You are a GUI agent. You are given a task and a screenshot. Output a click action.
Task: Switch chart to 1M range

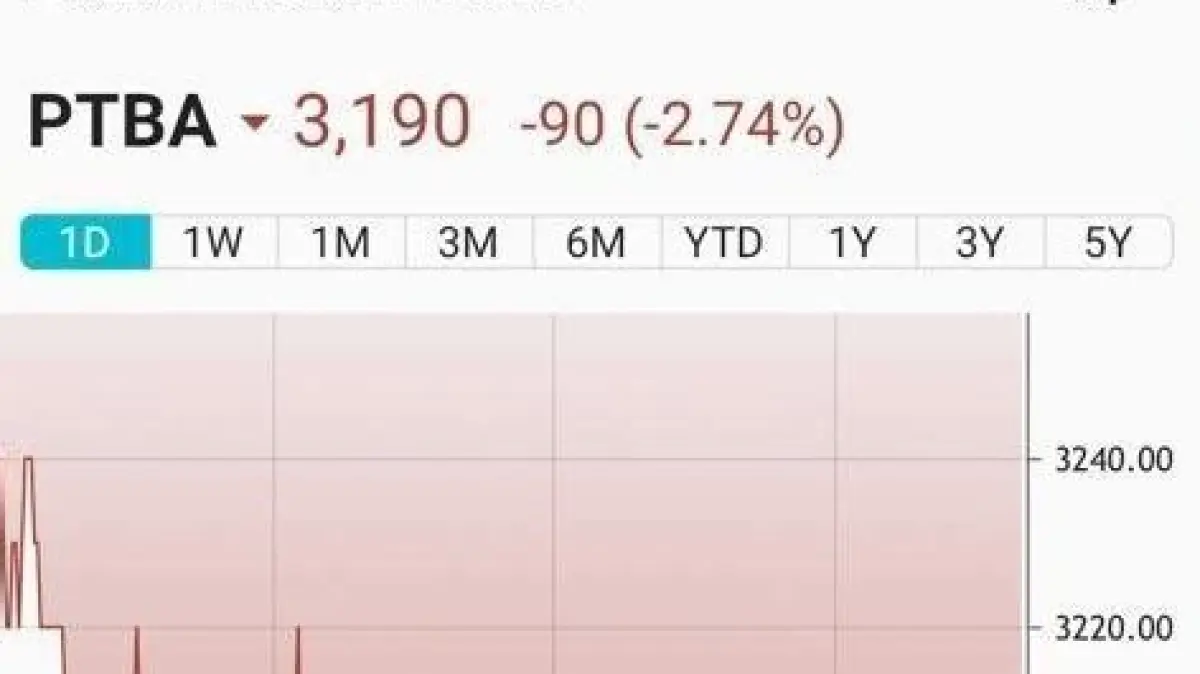(341, 242)
